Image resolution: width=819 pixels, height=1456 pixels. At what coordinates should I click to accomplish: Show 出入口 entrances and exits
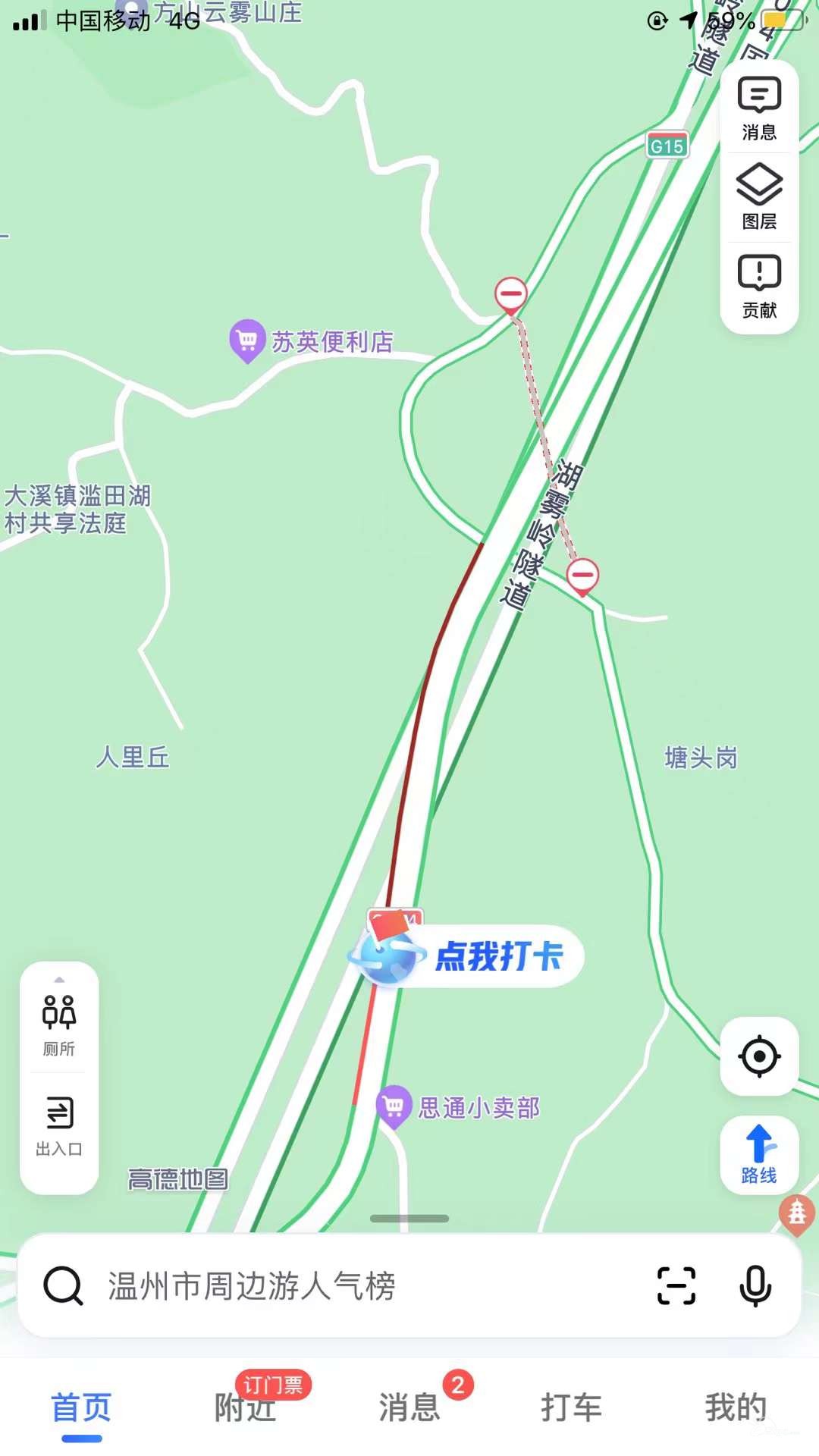(59, 1126)
